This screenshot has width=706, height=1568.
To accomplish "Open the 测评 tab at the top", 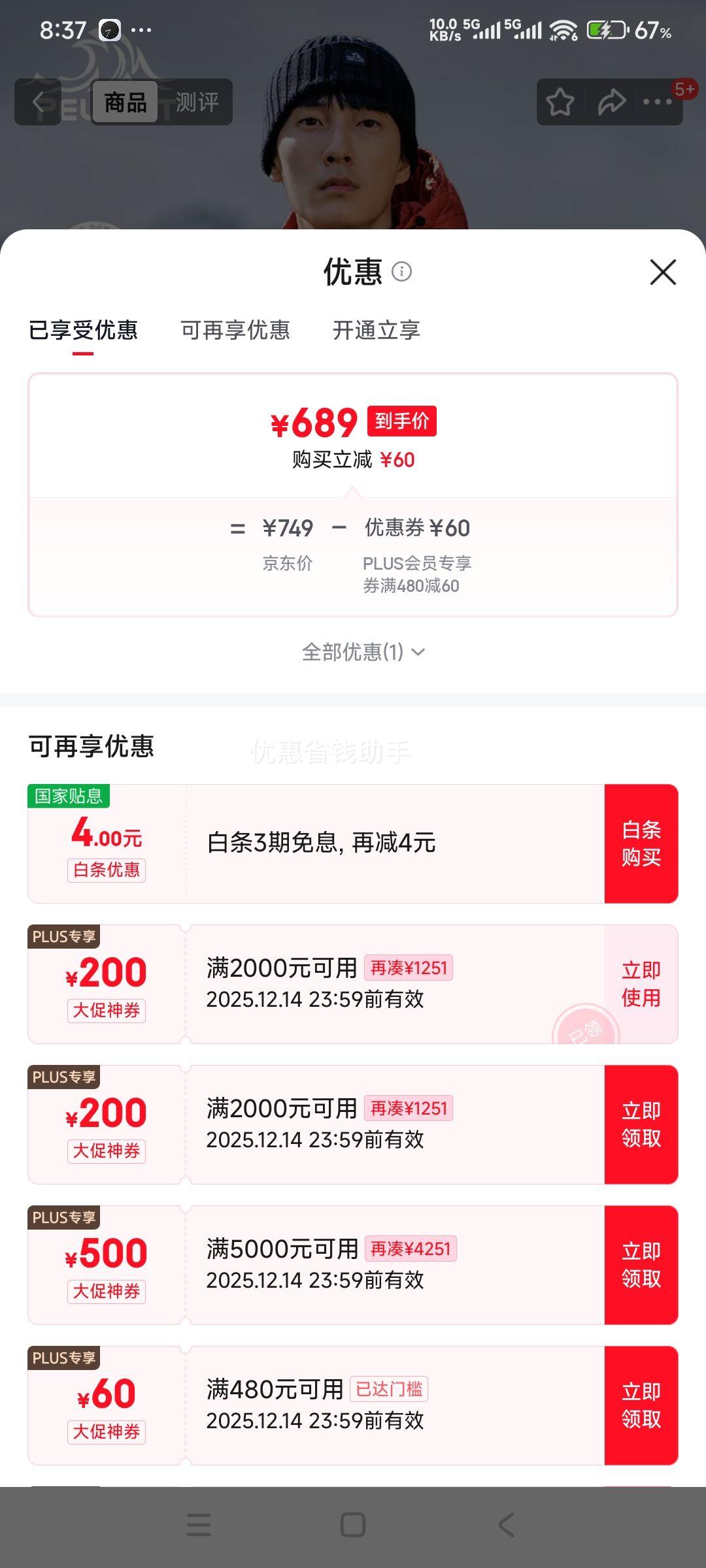I will coord(199,103).
